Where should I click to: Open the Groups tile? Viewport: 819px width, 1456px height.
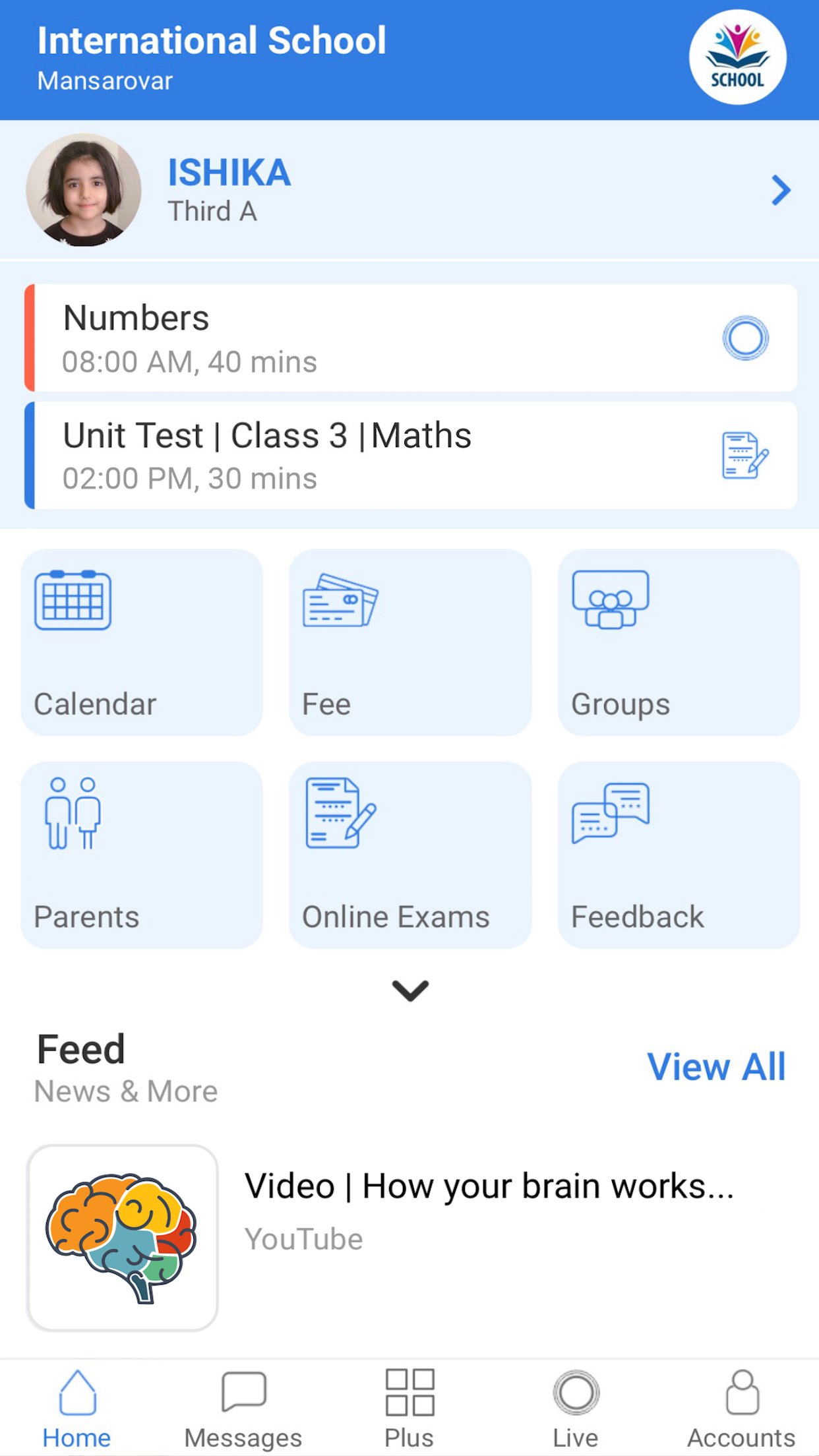pos(679,642)
